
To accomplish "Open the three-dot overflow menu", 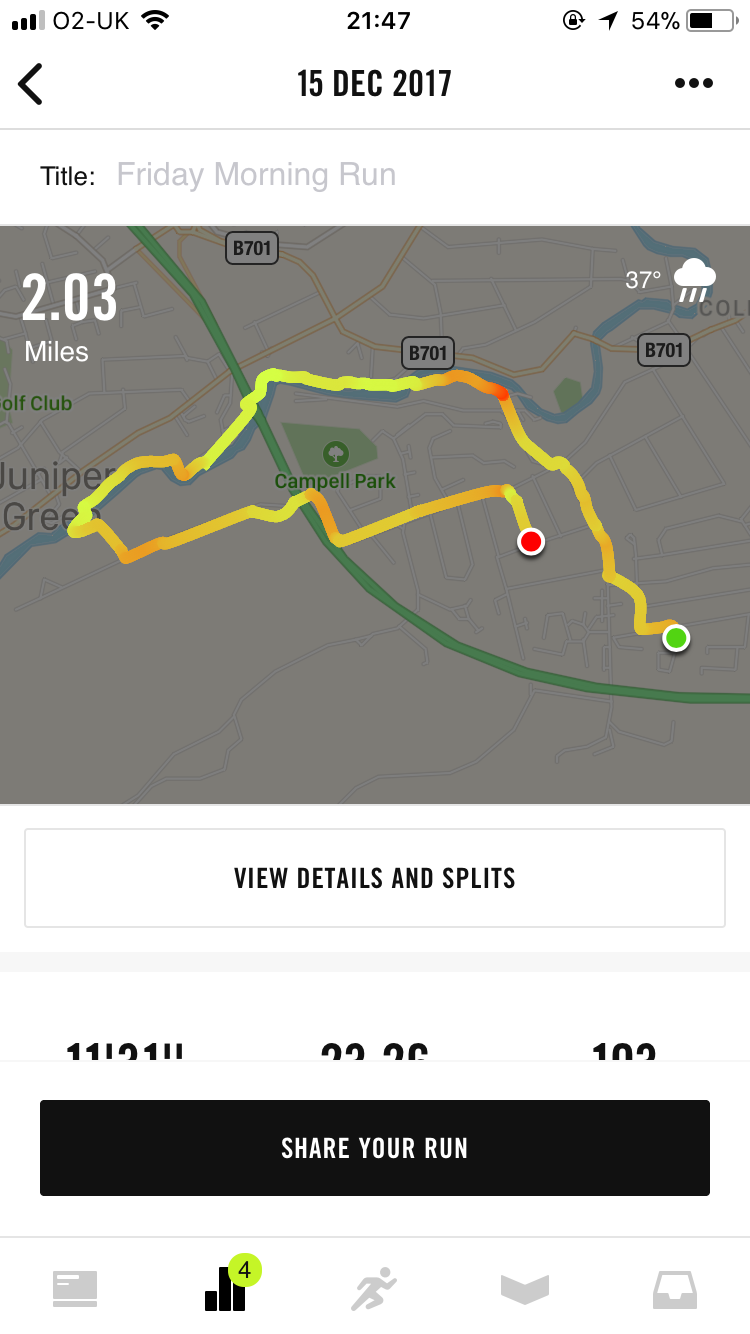I will [694, 84].
